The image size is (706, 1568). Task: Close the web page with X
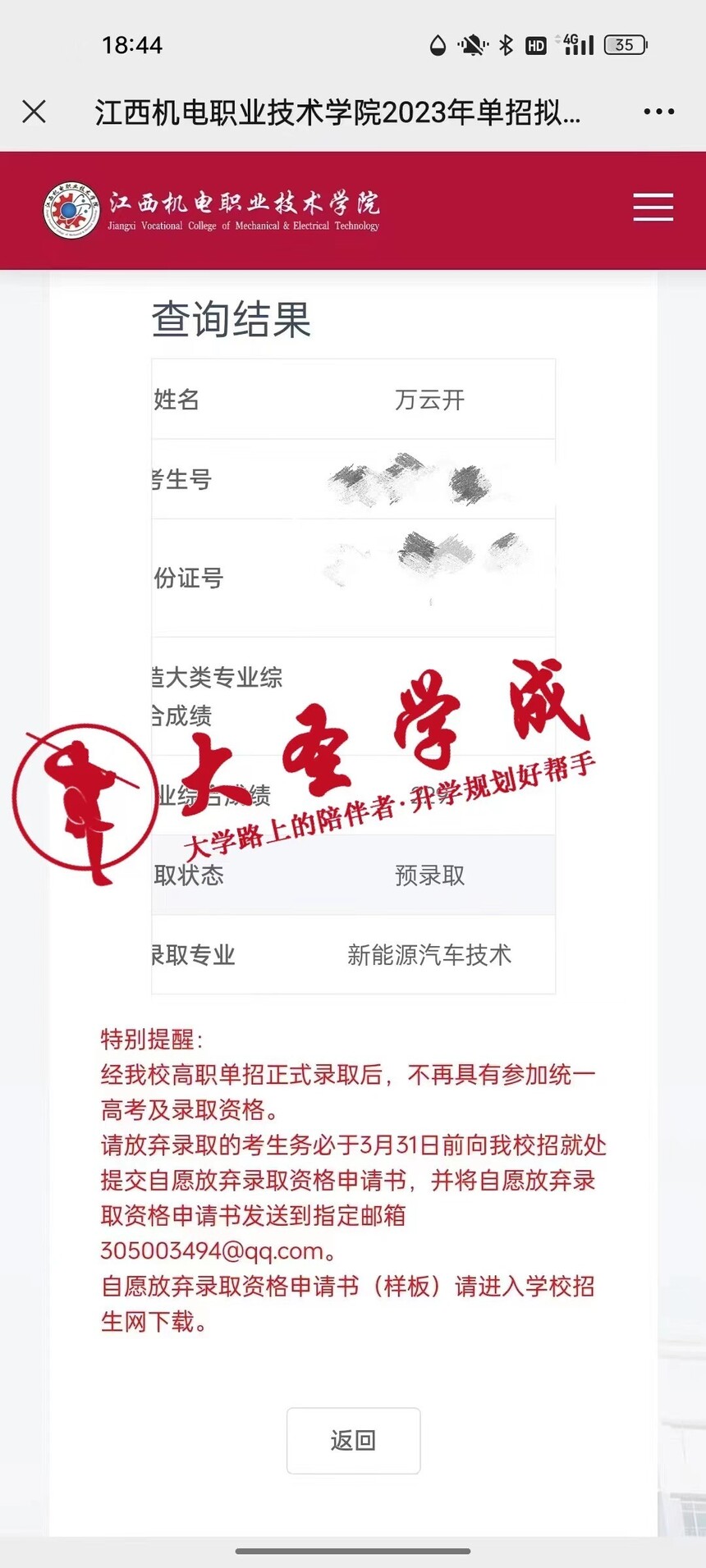(34, 112)
